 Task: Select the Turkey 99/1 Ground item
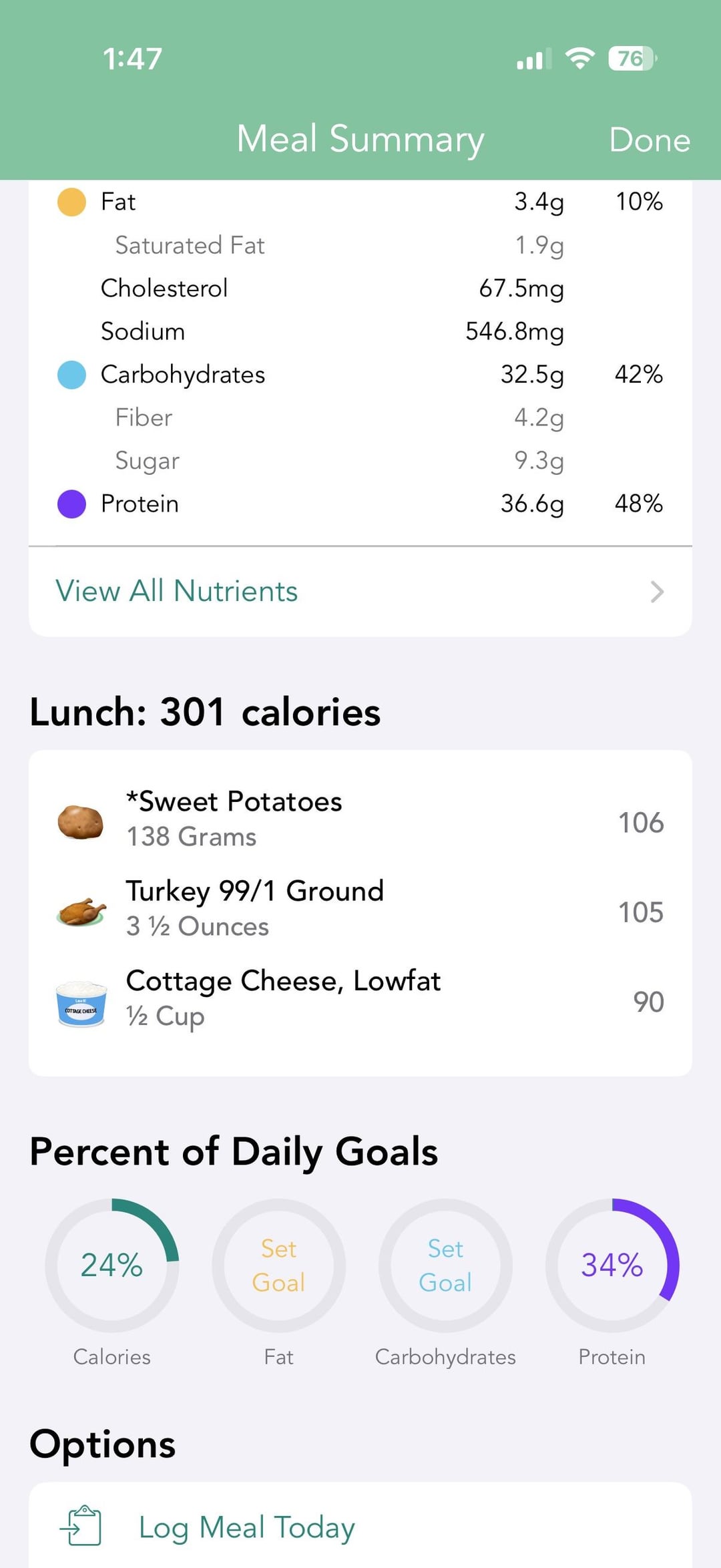359,910
